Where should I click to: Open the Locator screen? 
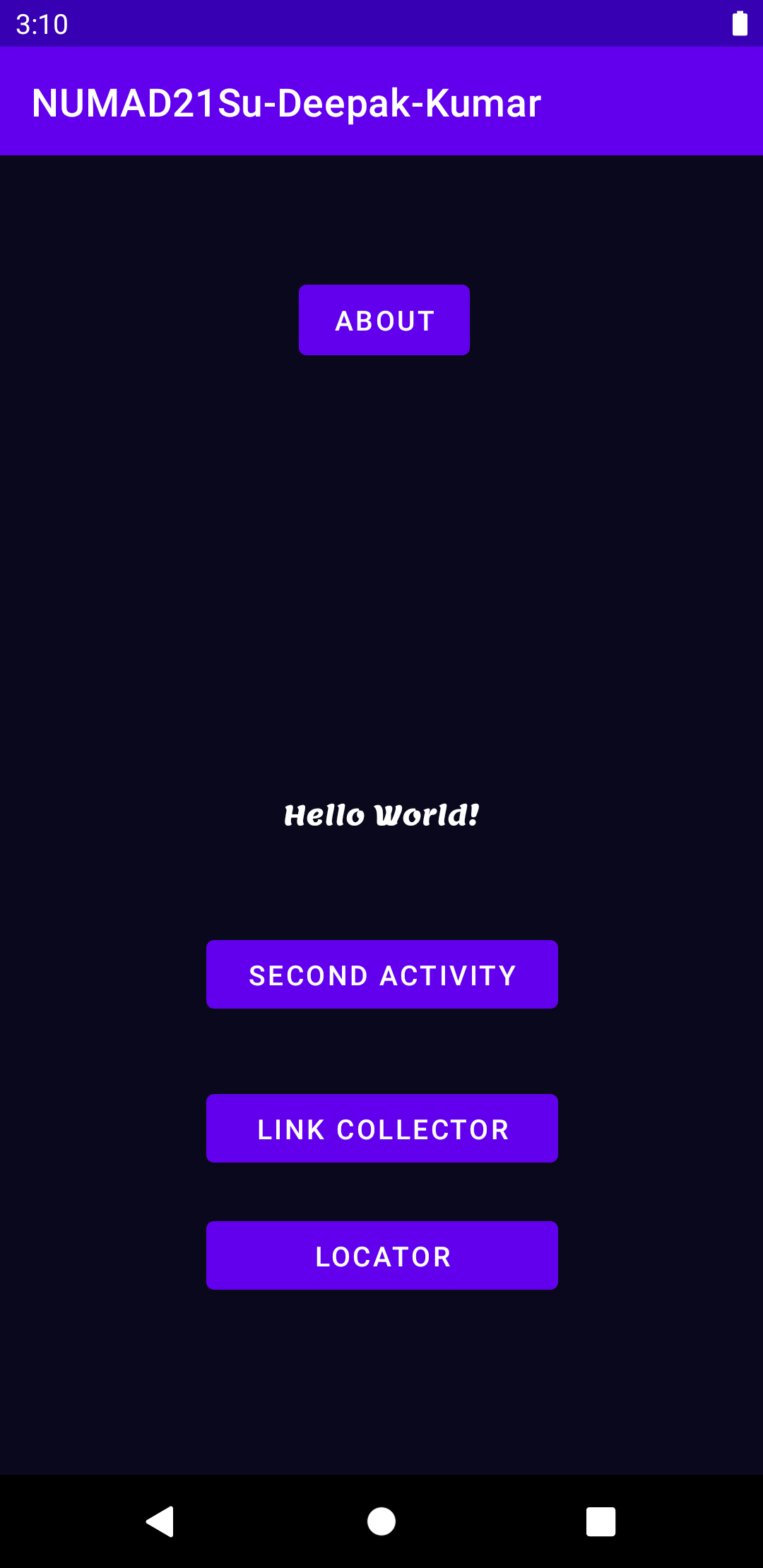point(381,1256)
